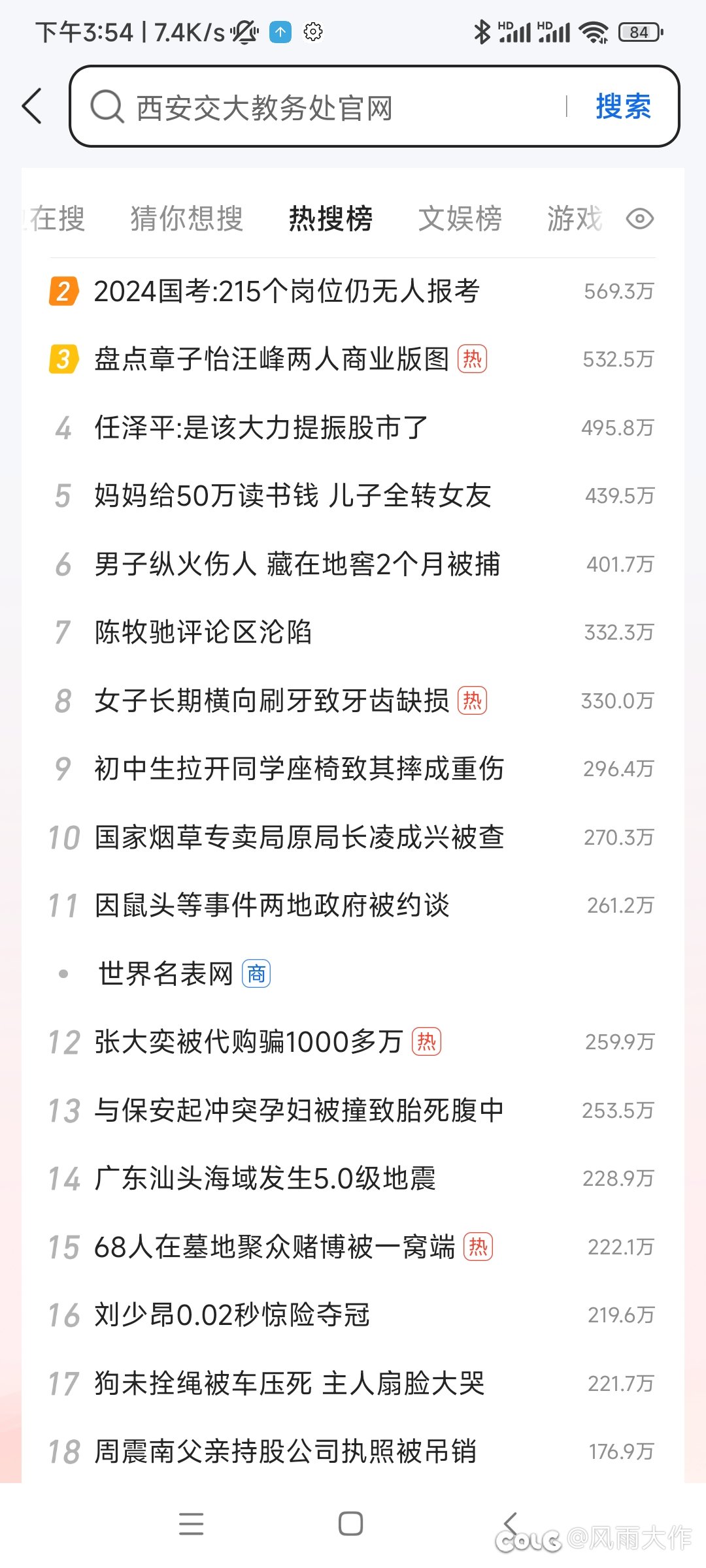Switch to the 文娱榜 tab

460,219
